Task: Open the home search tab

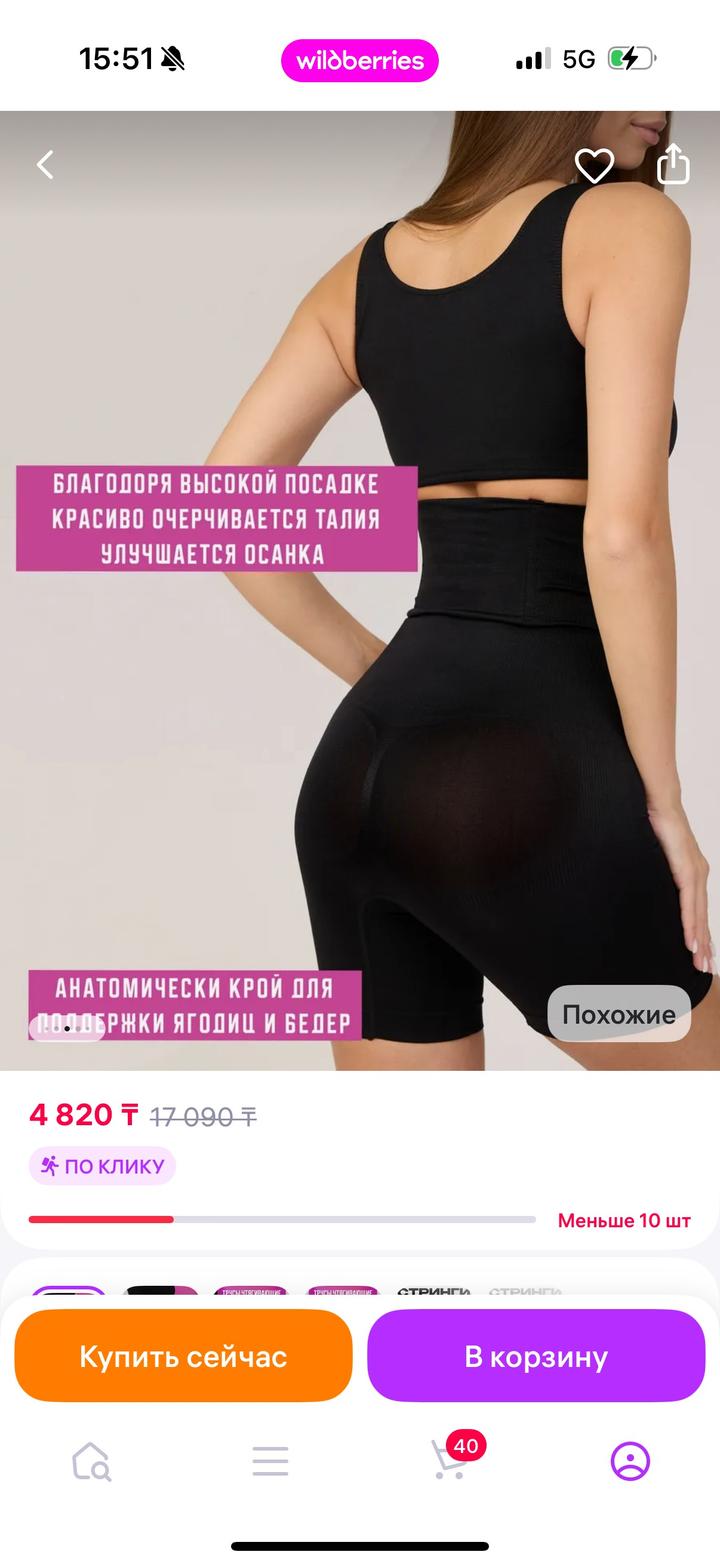Action: (91, 1461)
